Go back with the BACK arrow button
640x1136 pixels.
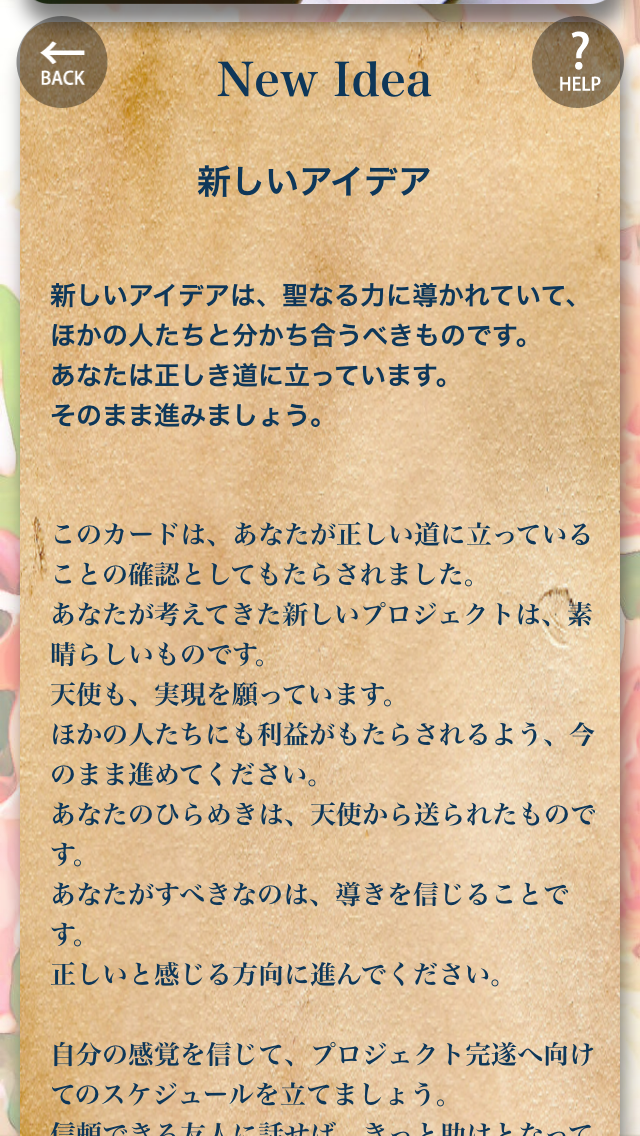pyautogui.click(x=62, y=63)
